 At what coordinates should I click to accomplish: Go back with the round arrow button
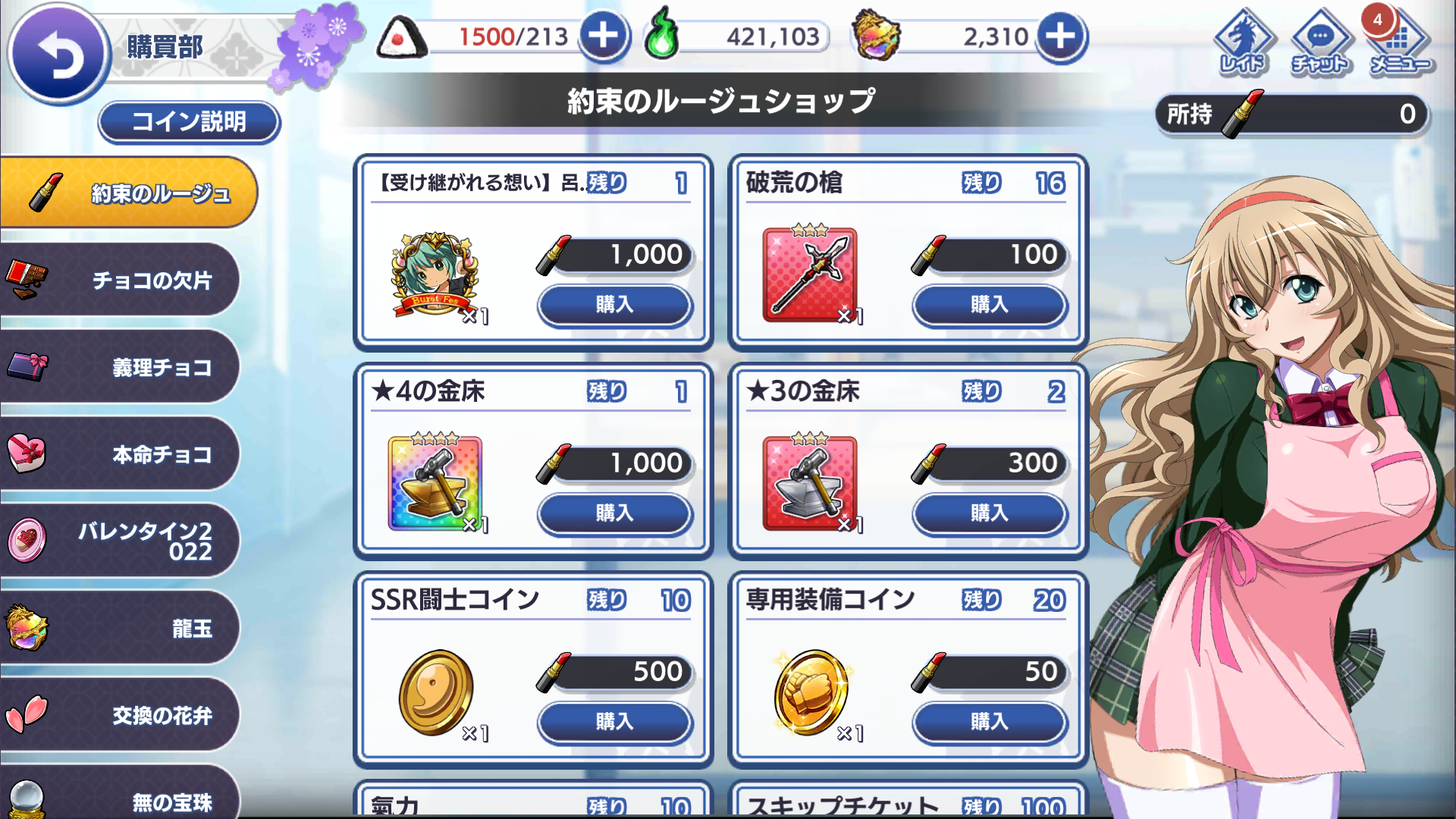point(58,53)
